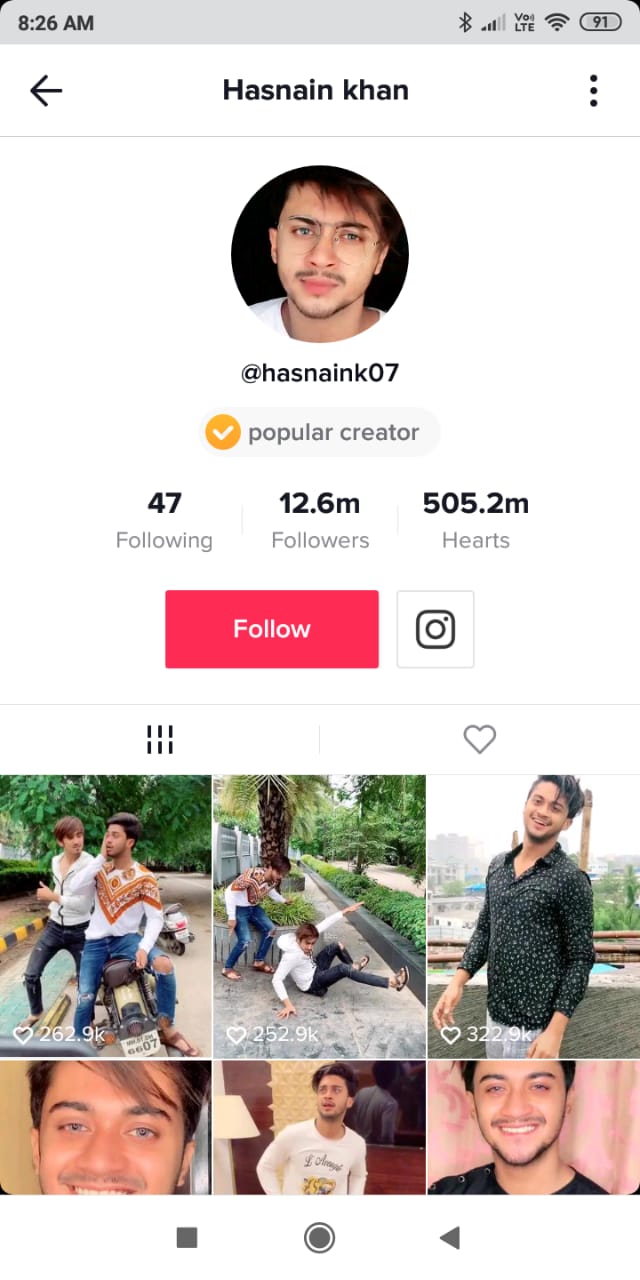Screen dimensions: 640x1280
Task: Open the linked Instagram profile
Action: click(435, 629)
